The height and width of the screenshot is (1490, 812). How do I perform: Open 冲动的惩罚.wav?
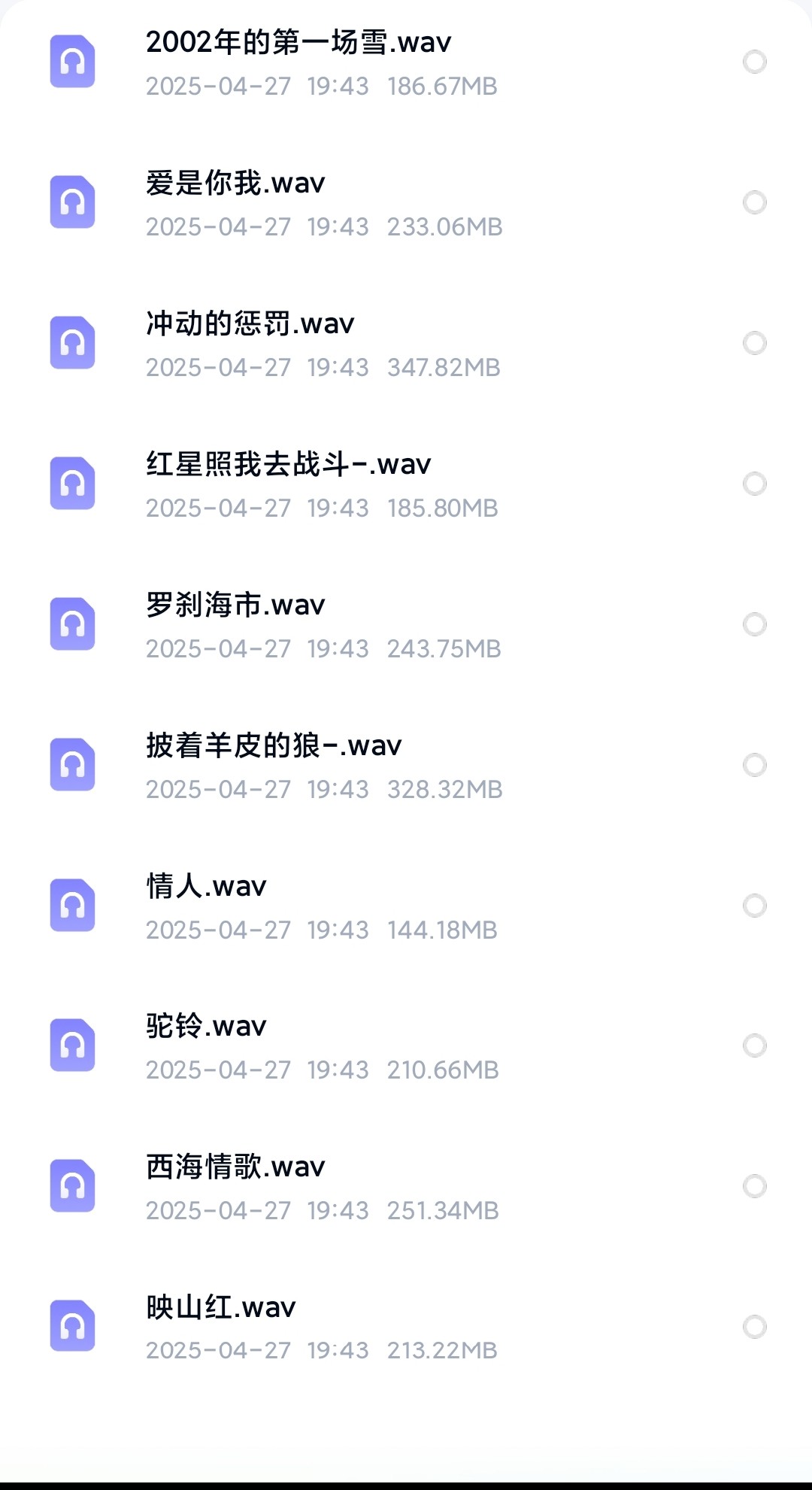250,324
